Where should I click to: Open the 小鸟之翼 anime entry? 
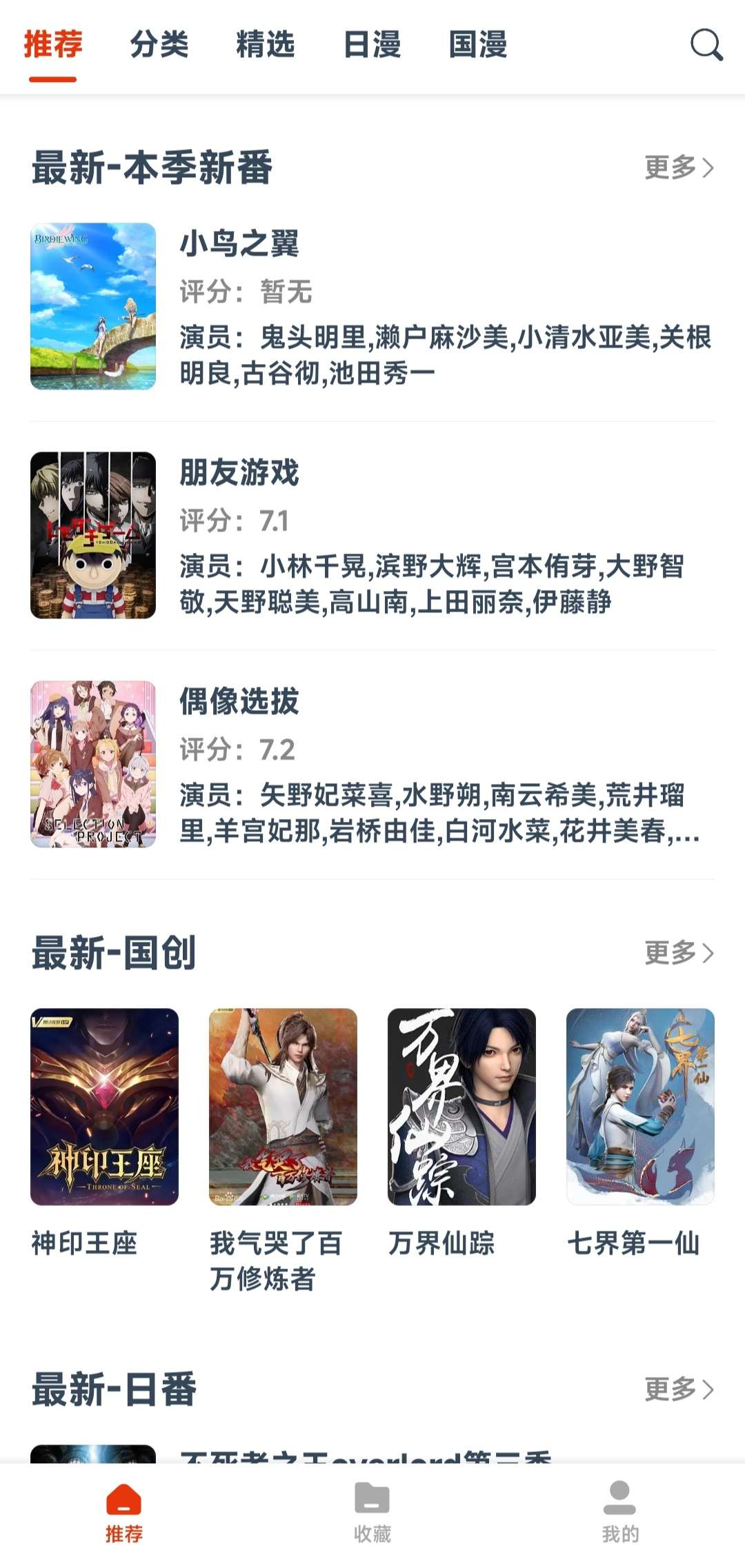[x=372, y=307]
